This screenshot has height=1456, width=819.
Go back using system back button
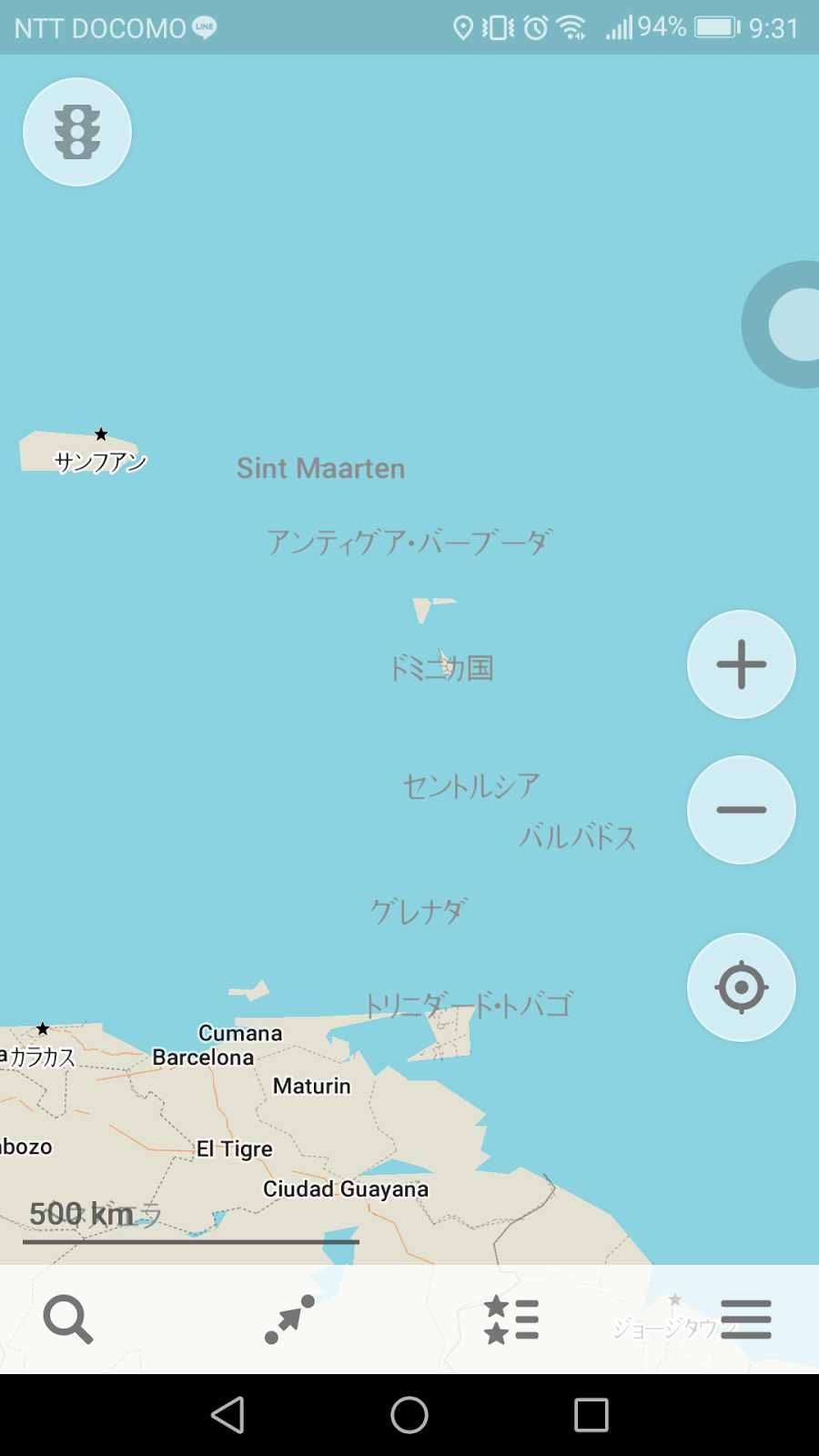point(227,1415)
